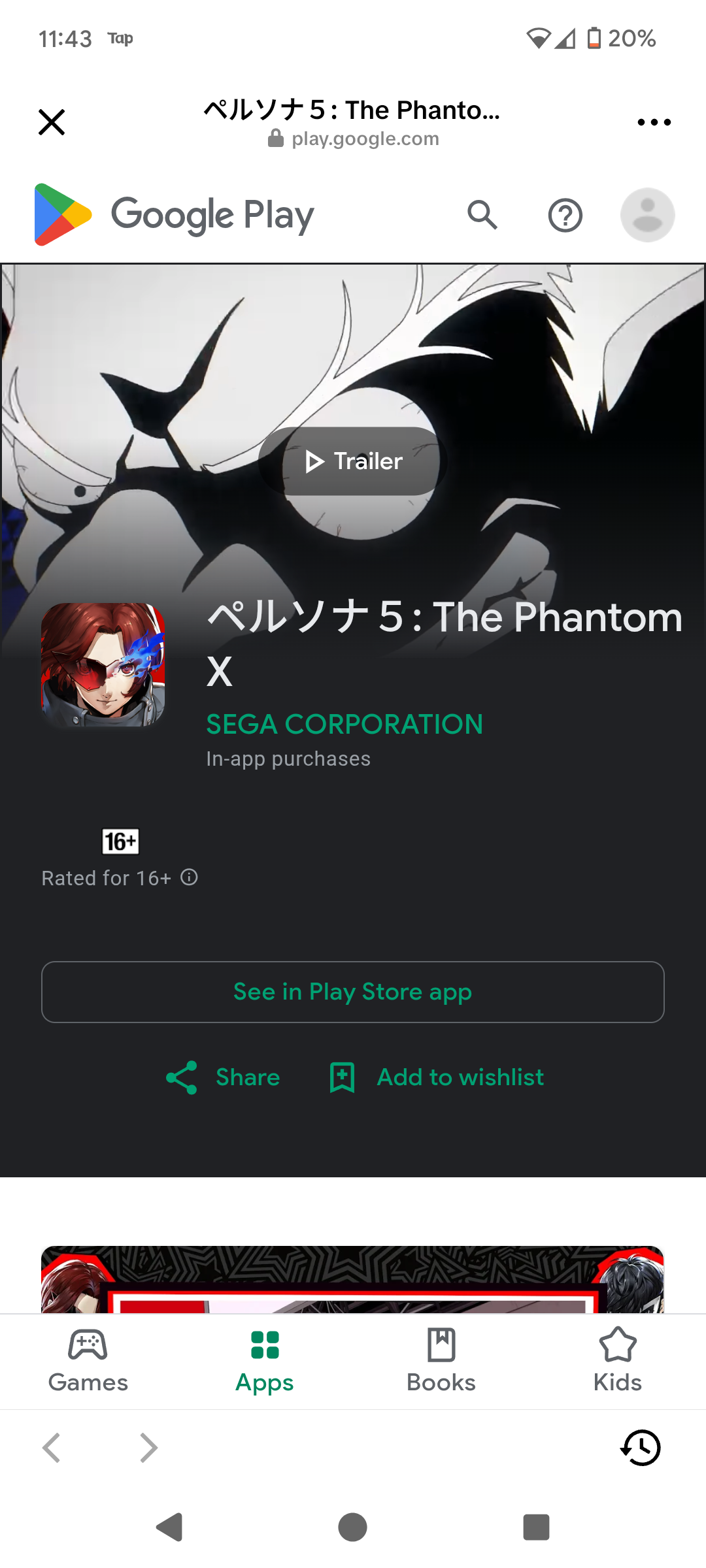Open the account profile avatar
706x1568 pixels.
click(647, 215)
